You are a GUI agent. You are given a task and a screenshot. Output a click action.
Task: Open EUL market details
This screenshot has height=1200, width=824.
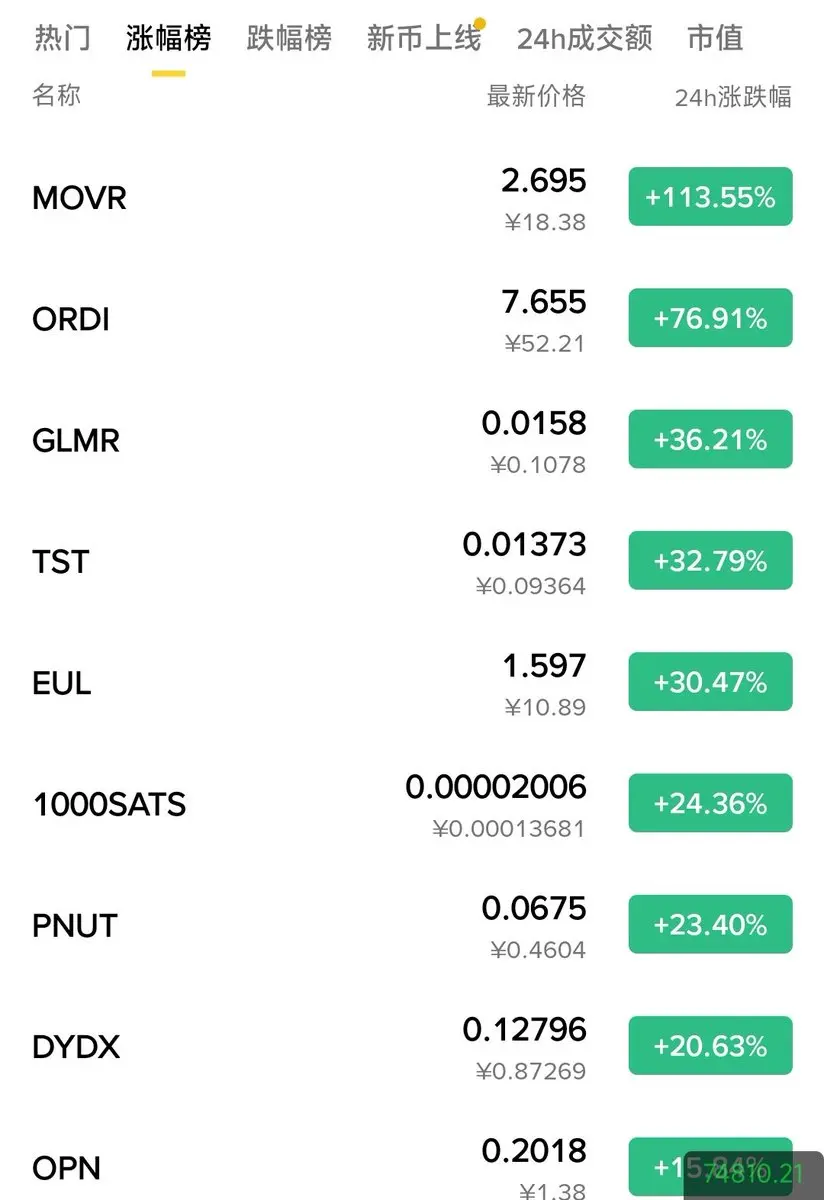pos(62,683)
